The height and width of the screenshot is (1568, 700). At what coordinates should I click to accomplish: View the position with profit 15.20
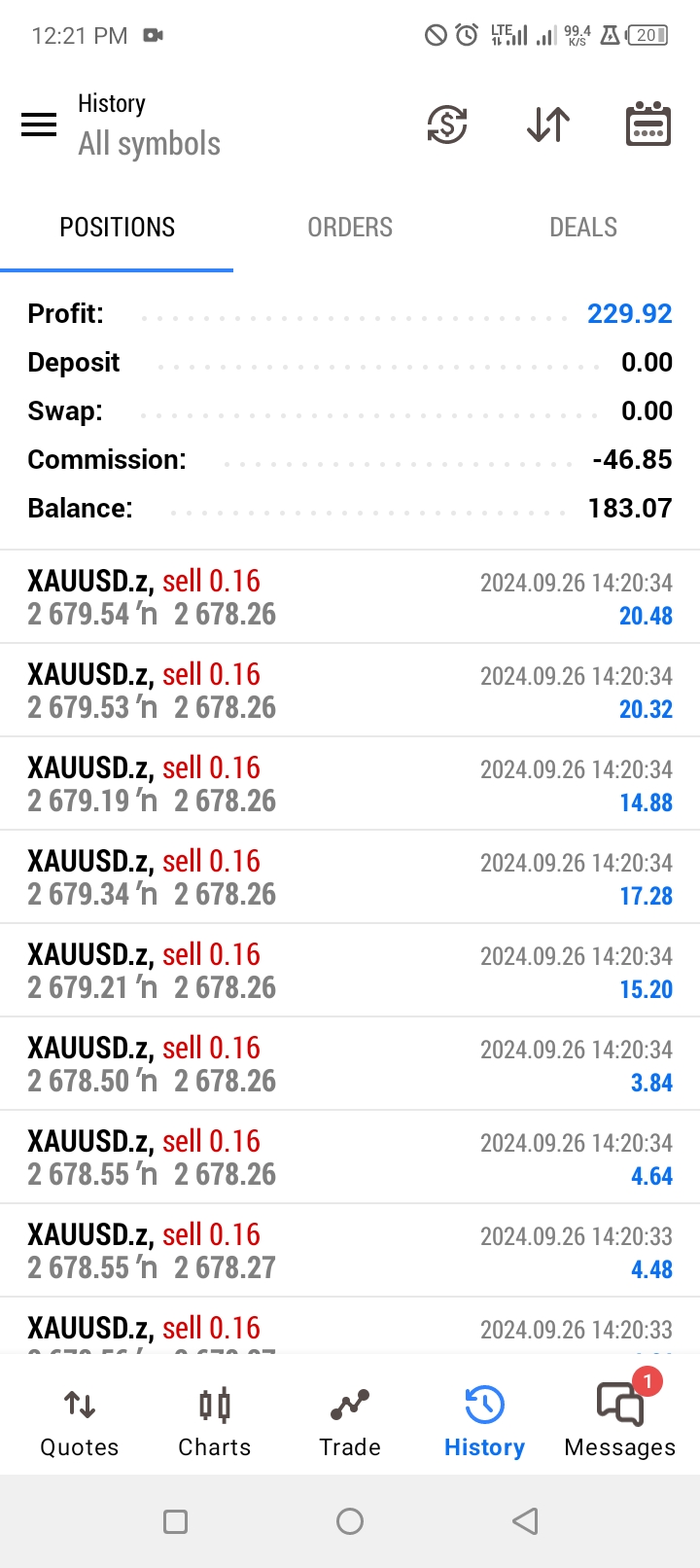click(350, 971)
